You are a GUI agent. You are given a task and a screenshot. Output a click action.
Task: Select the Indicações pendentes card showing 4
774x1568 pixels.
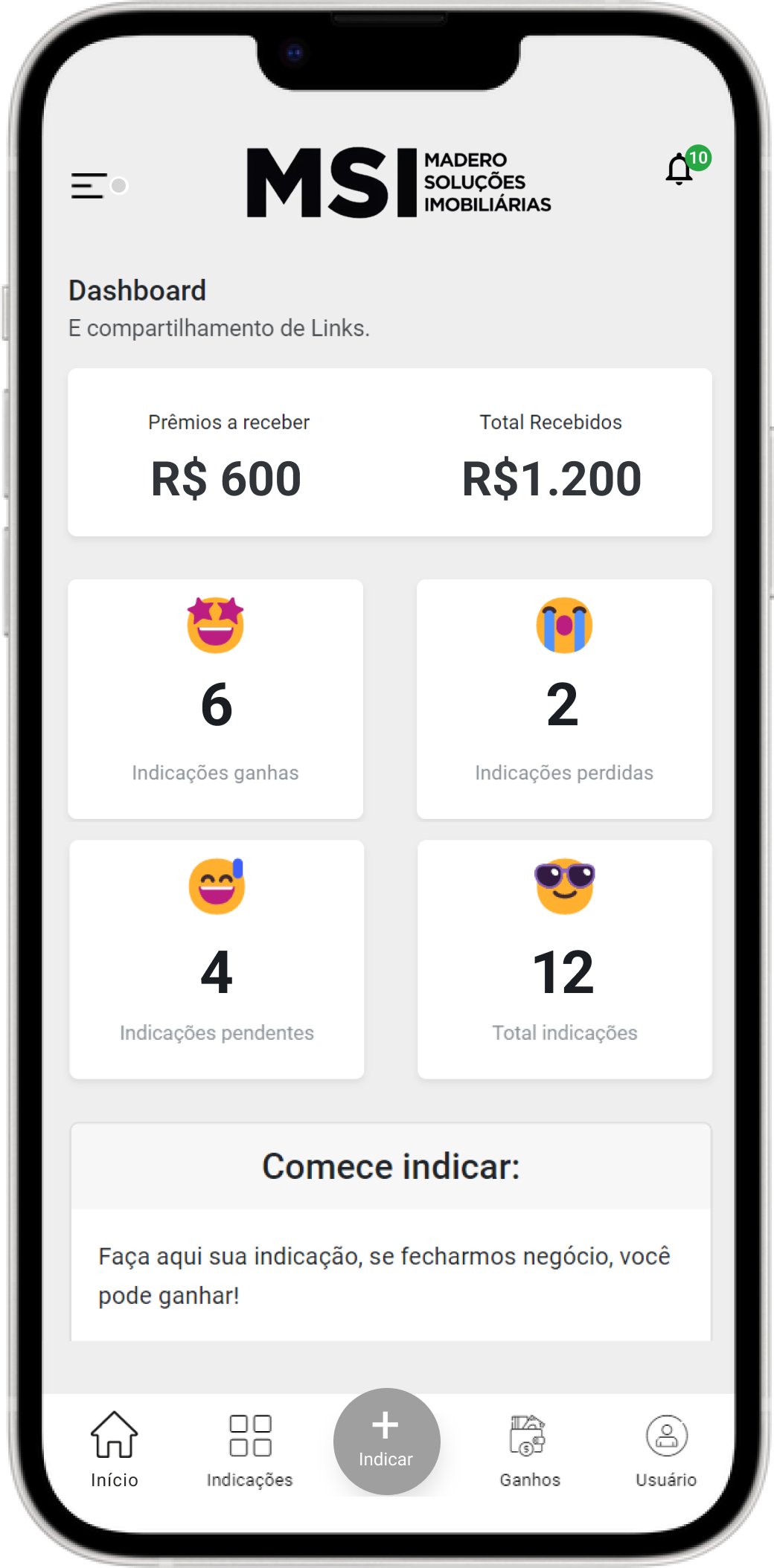pyautogui.click(x=216, y=960)
